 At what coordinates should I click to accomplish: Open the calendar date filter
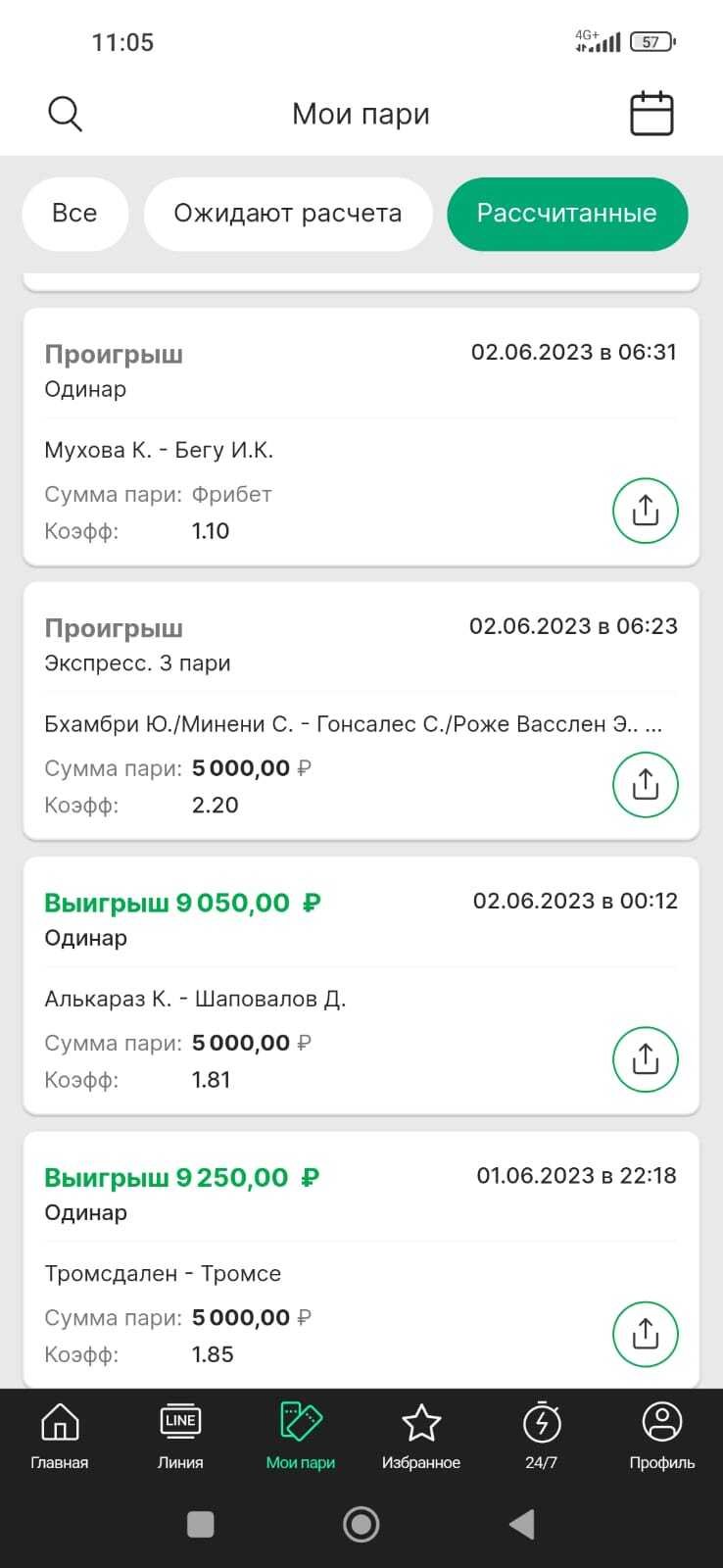pos(651,114)
